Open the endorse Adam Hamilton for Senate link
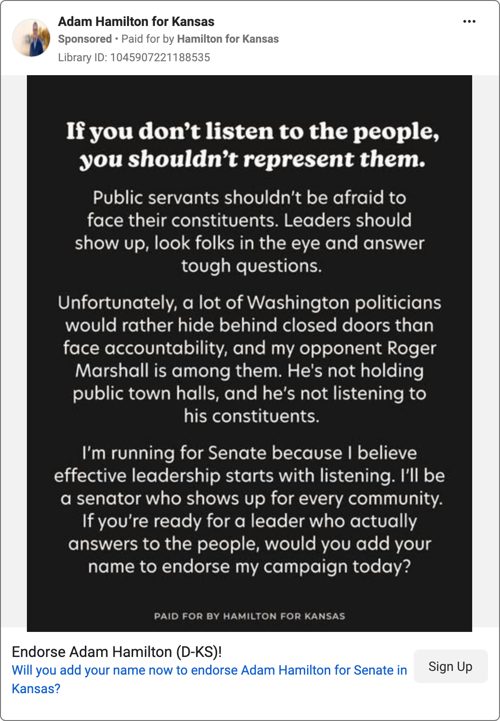500x721 pixels. (x=209, y=679)
